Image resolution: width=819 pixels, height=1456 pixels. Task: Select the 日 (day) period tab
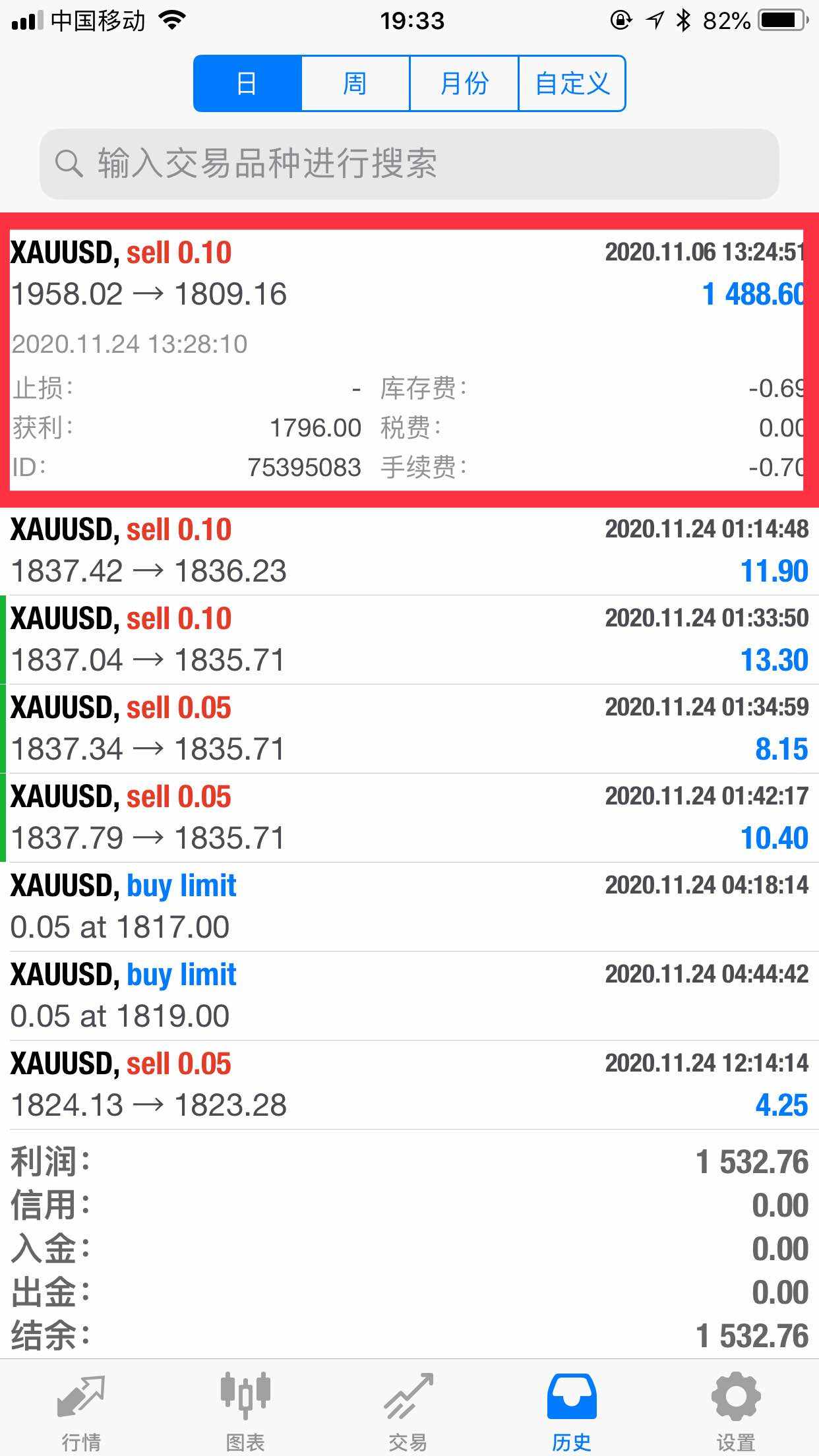(x=247, y=84)
